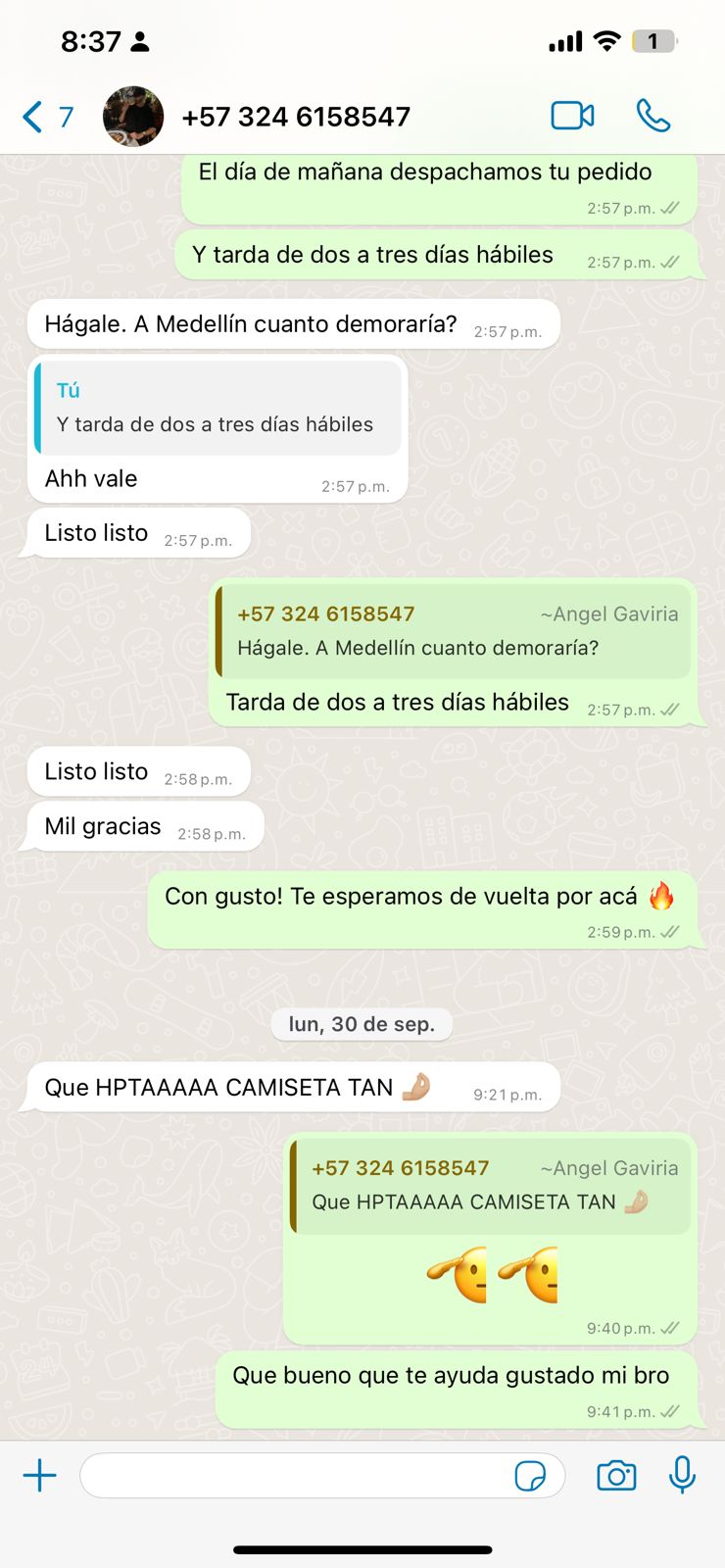This screenshot has width=725, height=1568.
Task: Open the attachment plus menu
Action: 40,1475
